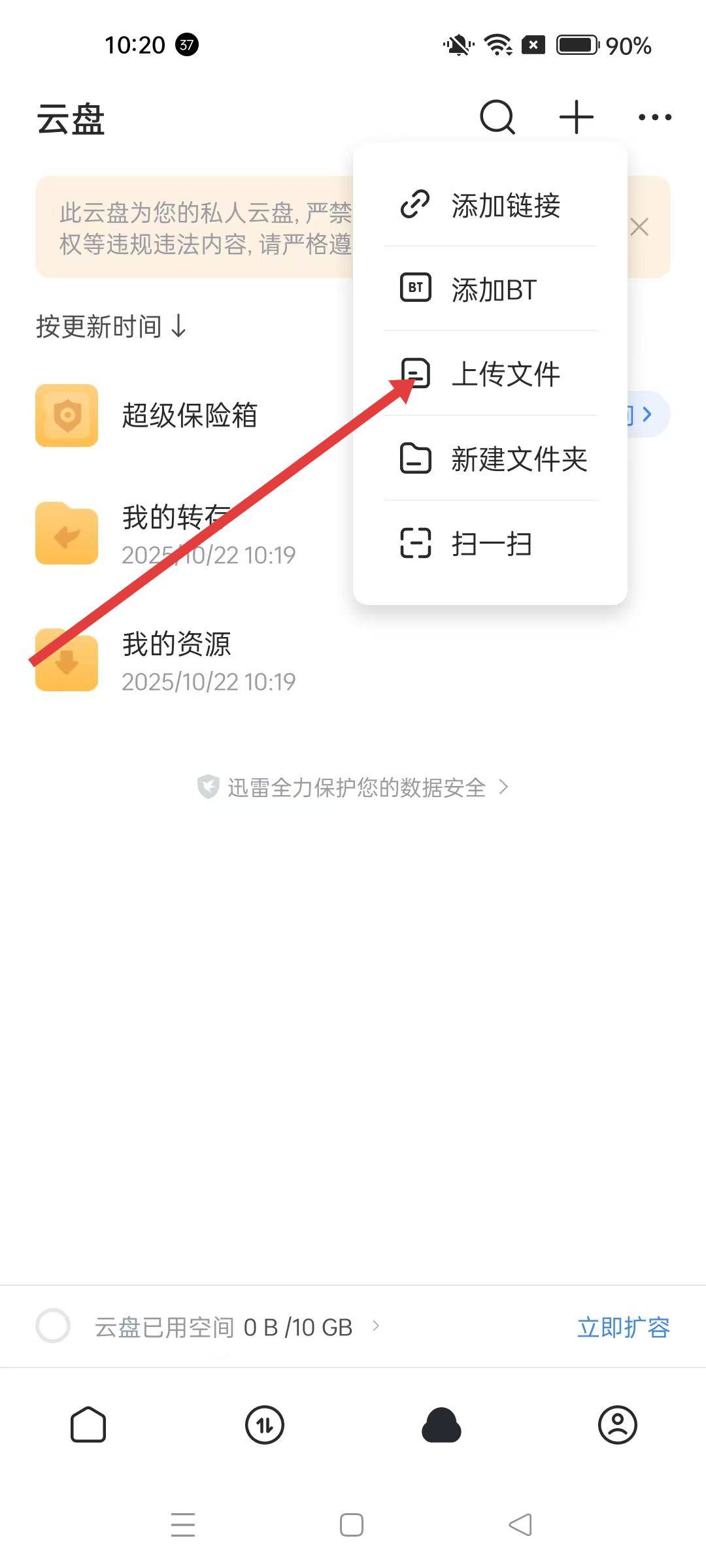Screen dimensions: 706x1568
Task: Go back using system back button
Action: [x=520, y=1525]
